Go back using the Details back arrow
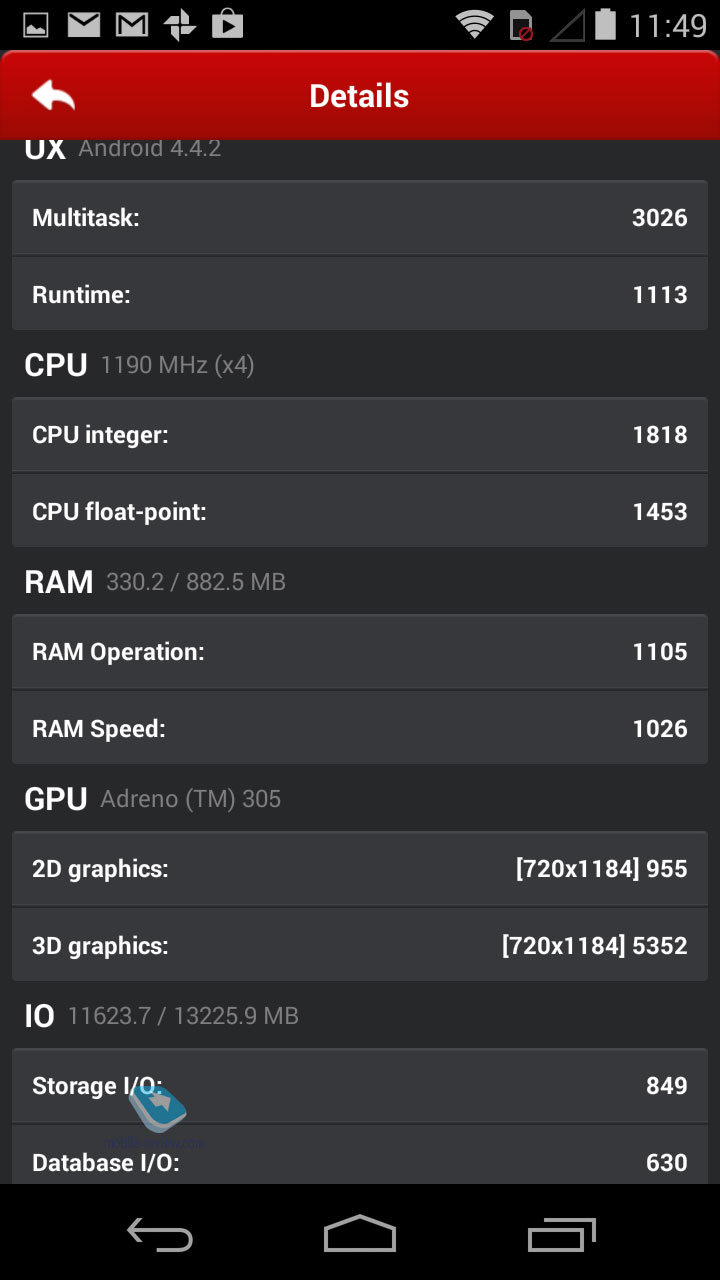This screenshot has width=720, height=1280. click(54, 96)
